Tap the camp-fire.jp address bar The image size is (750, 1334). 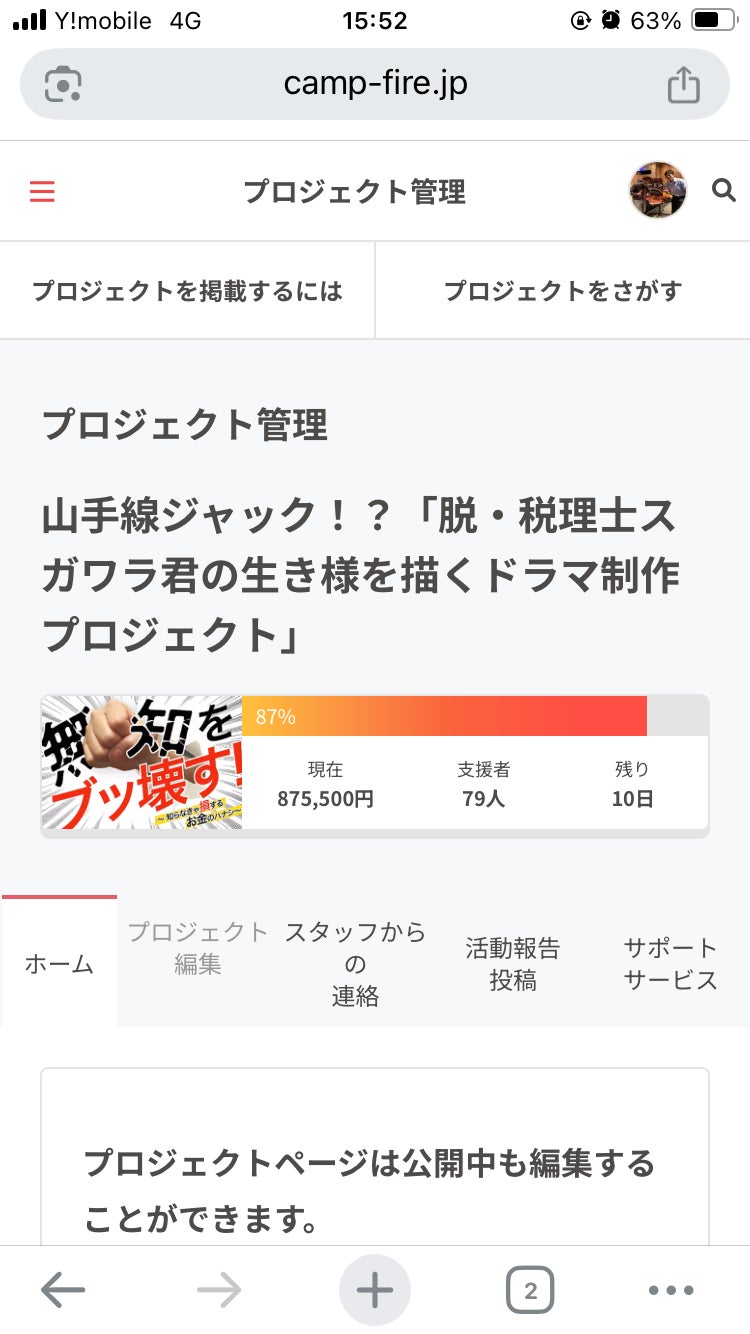tap(375, 84)
